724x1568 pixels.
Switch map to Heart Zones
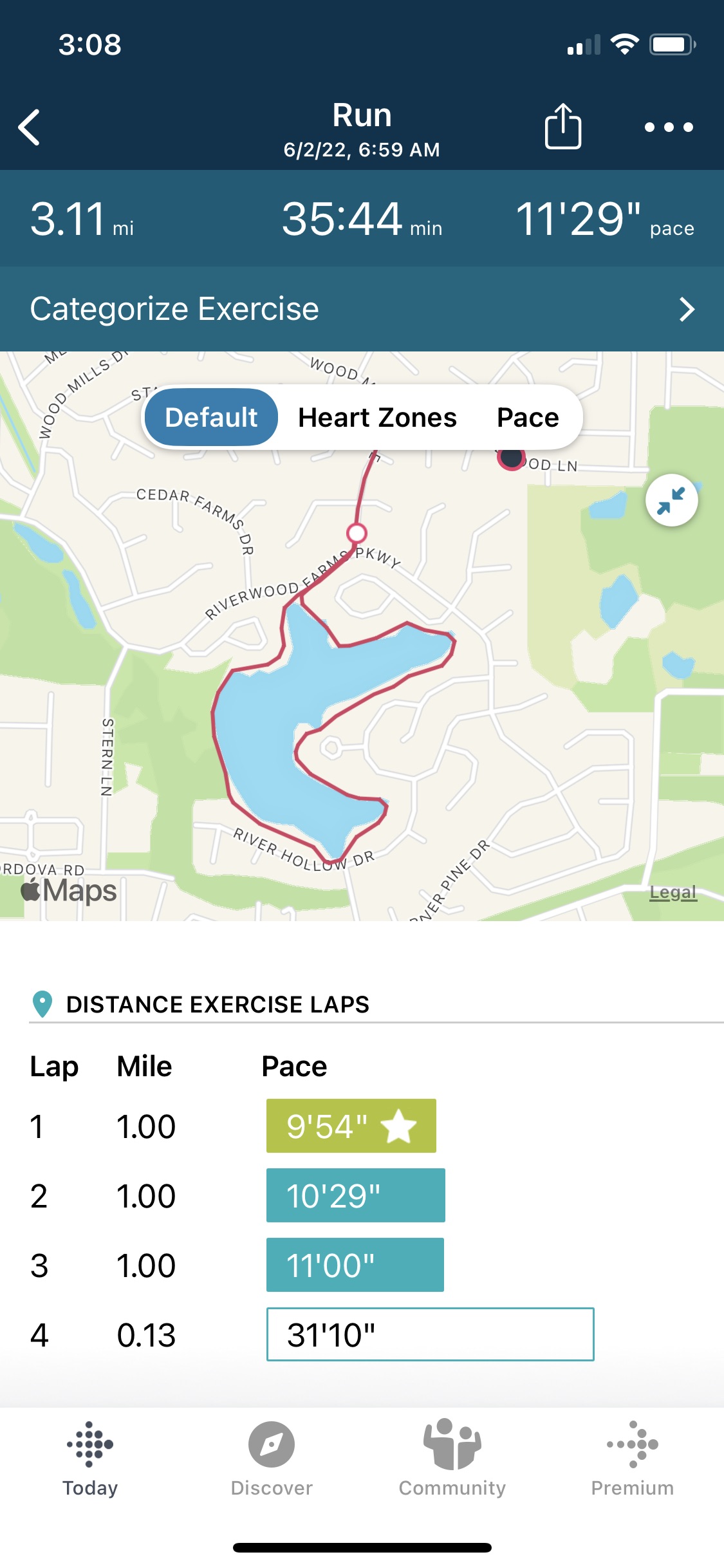point(377,418)
